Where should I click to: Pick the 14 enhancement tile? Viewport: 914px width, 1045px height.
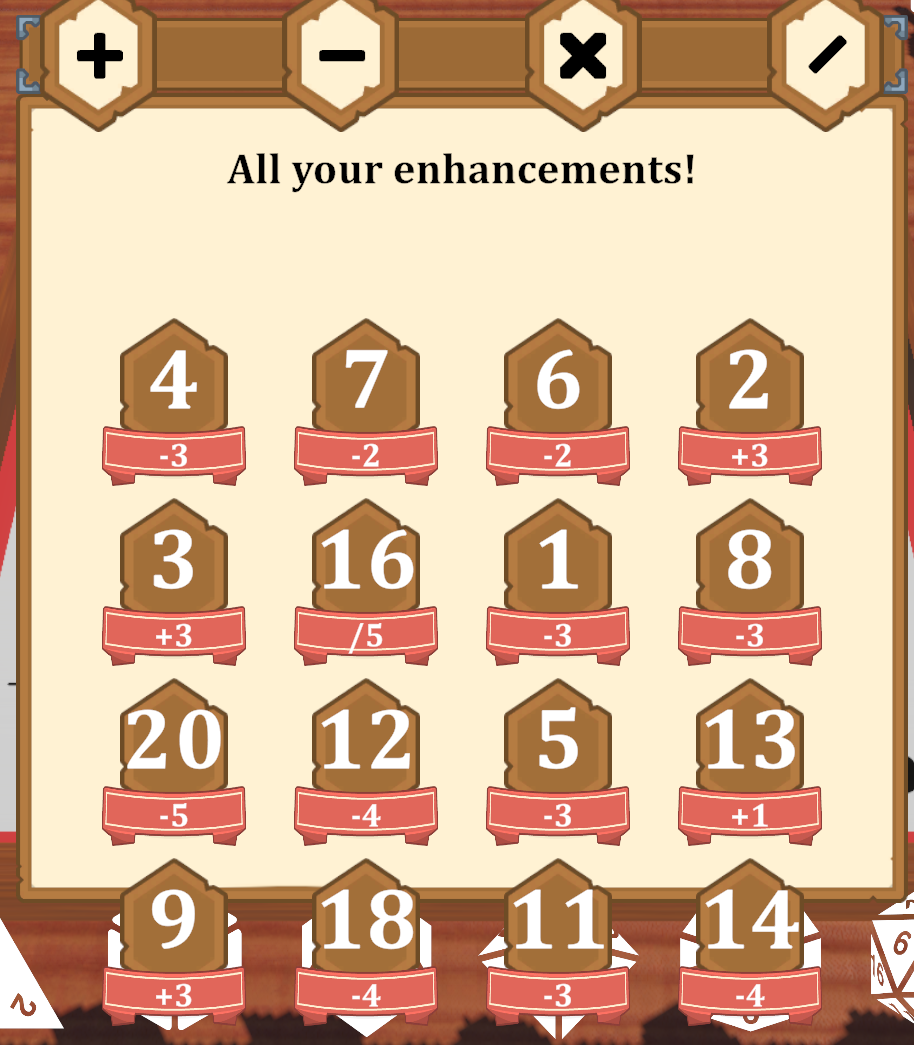pyautogui.click(x=750, y=940)
